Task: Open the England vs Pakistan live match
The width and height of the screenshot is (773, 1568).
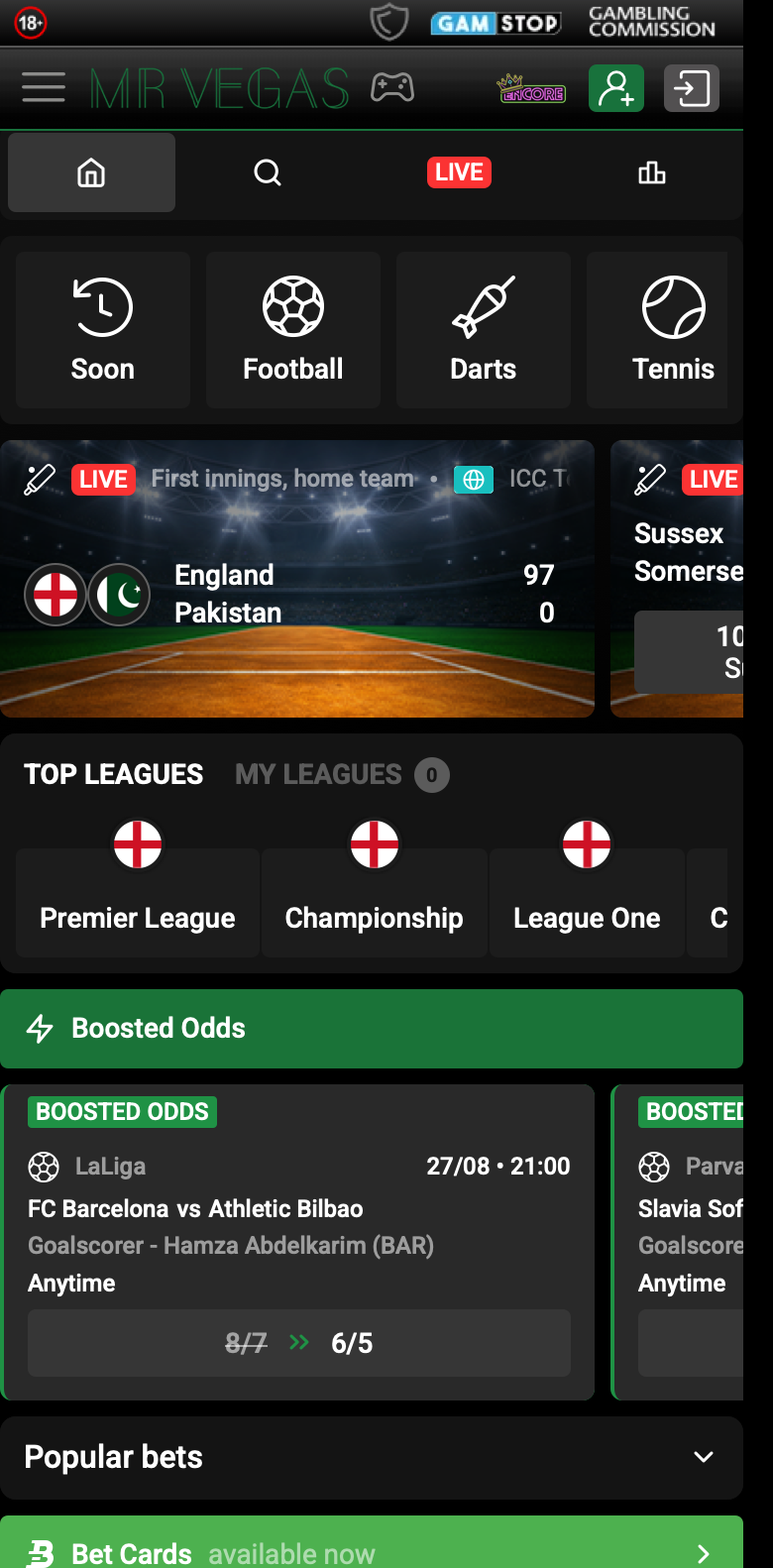Action: pos(297,579)
